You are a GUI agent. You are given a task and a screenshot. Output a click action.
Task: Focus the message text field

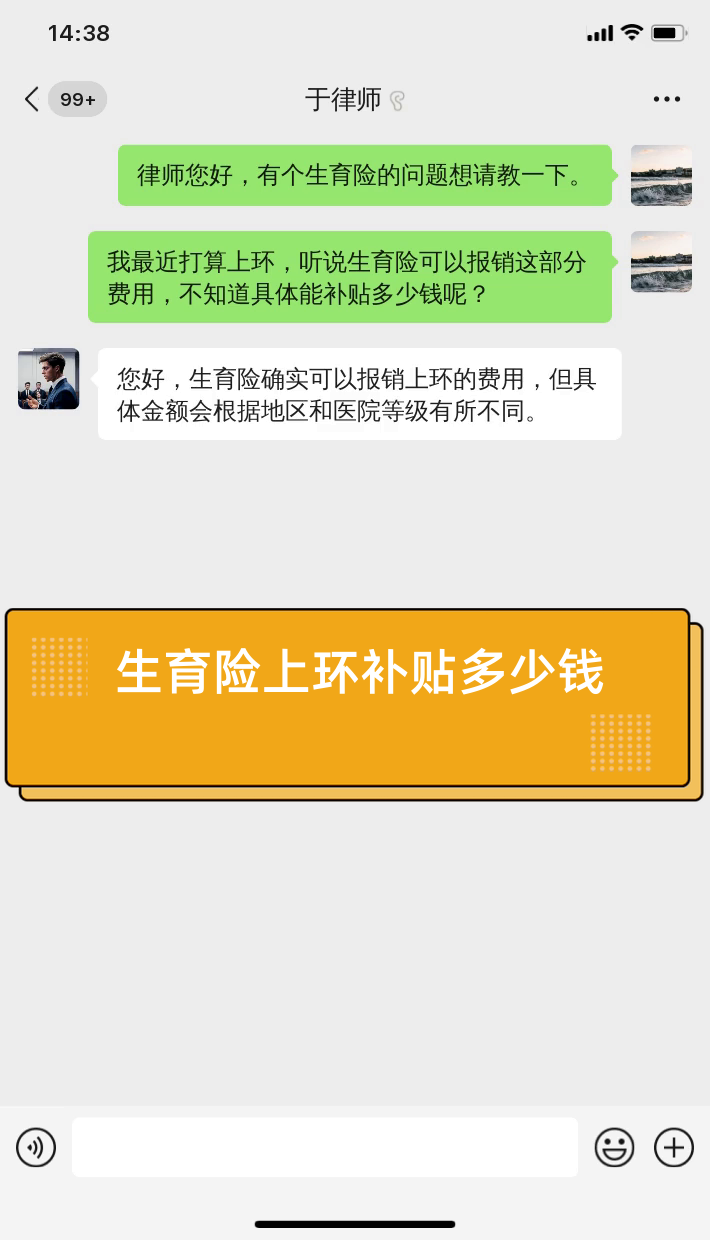point(325,1147)
